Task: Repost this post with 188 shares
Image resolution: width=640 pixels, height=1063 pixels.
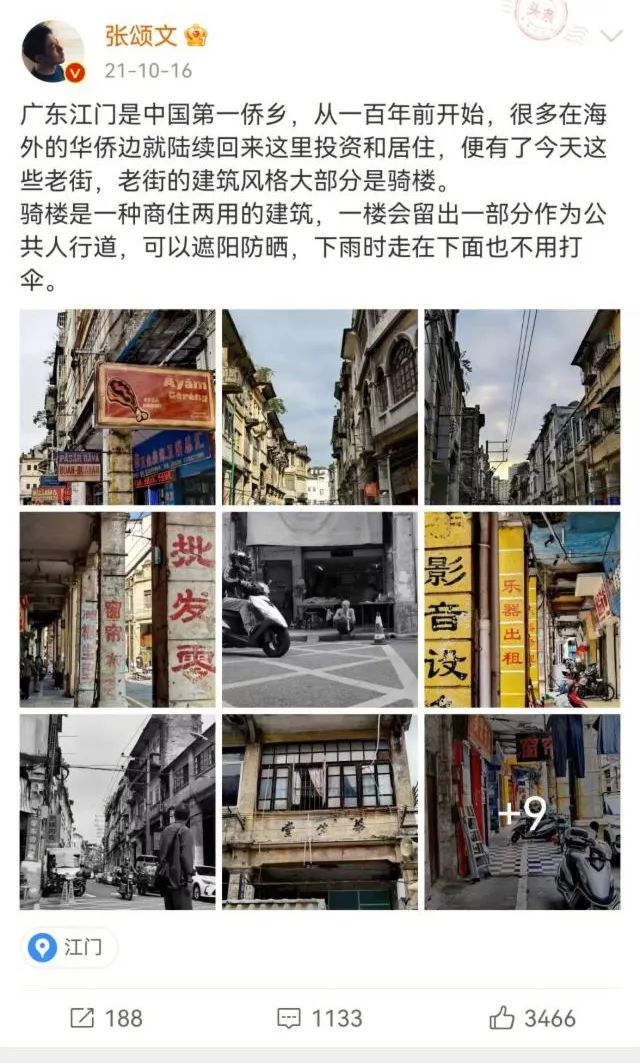Action: point(106,1018)
